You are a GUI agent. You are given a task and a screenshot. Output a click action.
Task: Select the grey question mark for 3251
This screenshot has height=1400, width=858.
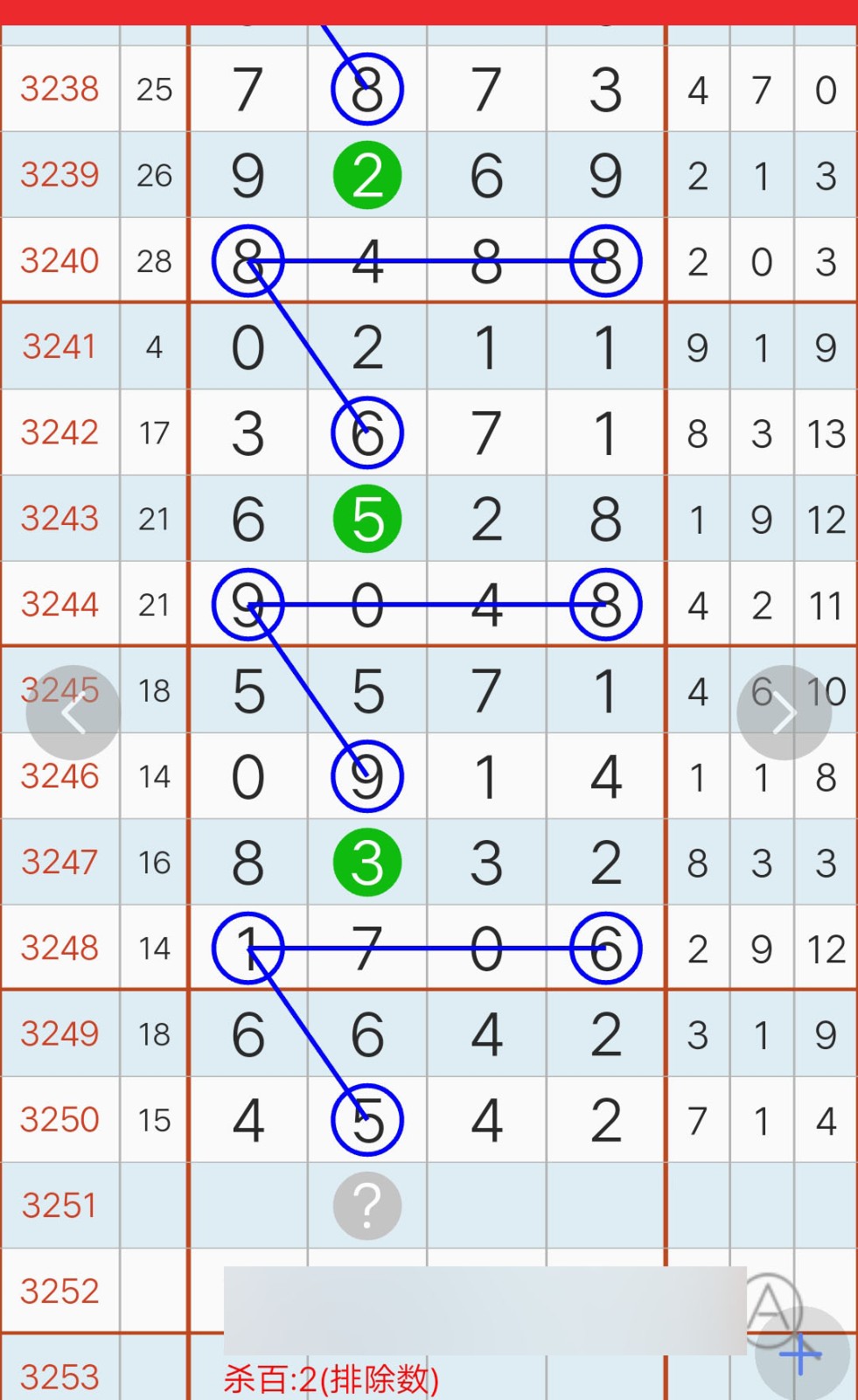point(367,1206)
